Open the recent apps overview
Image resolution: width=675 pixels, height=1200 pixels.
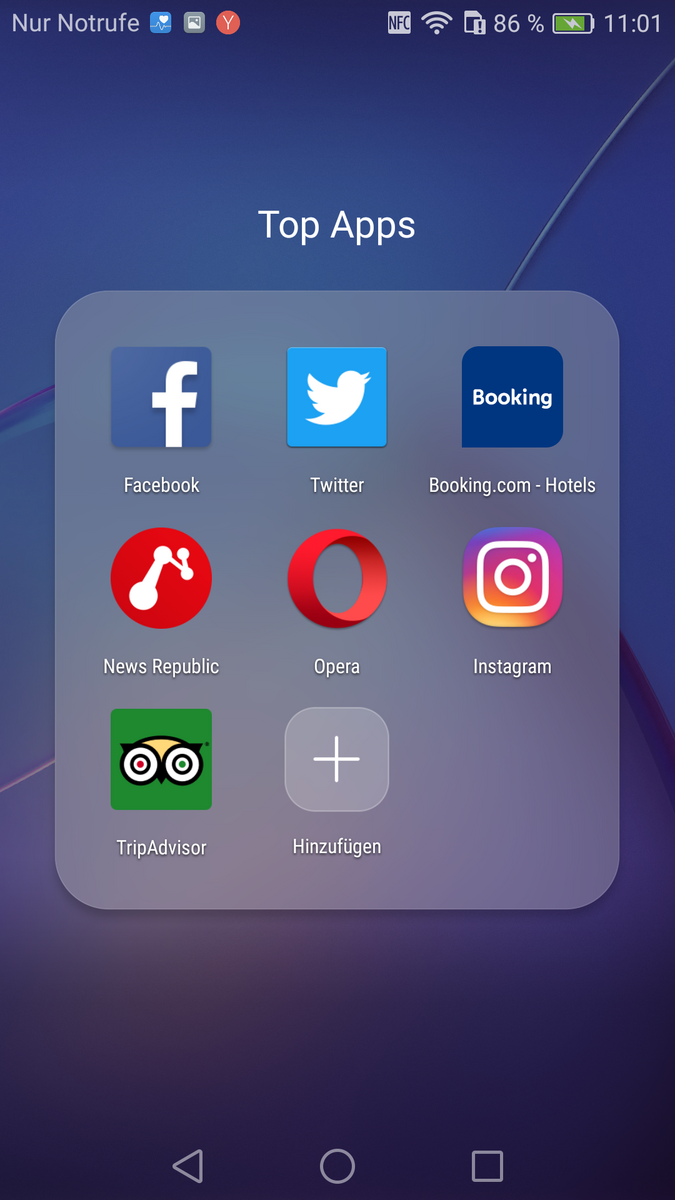pyautogui.click(x=487, y=1166)
